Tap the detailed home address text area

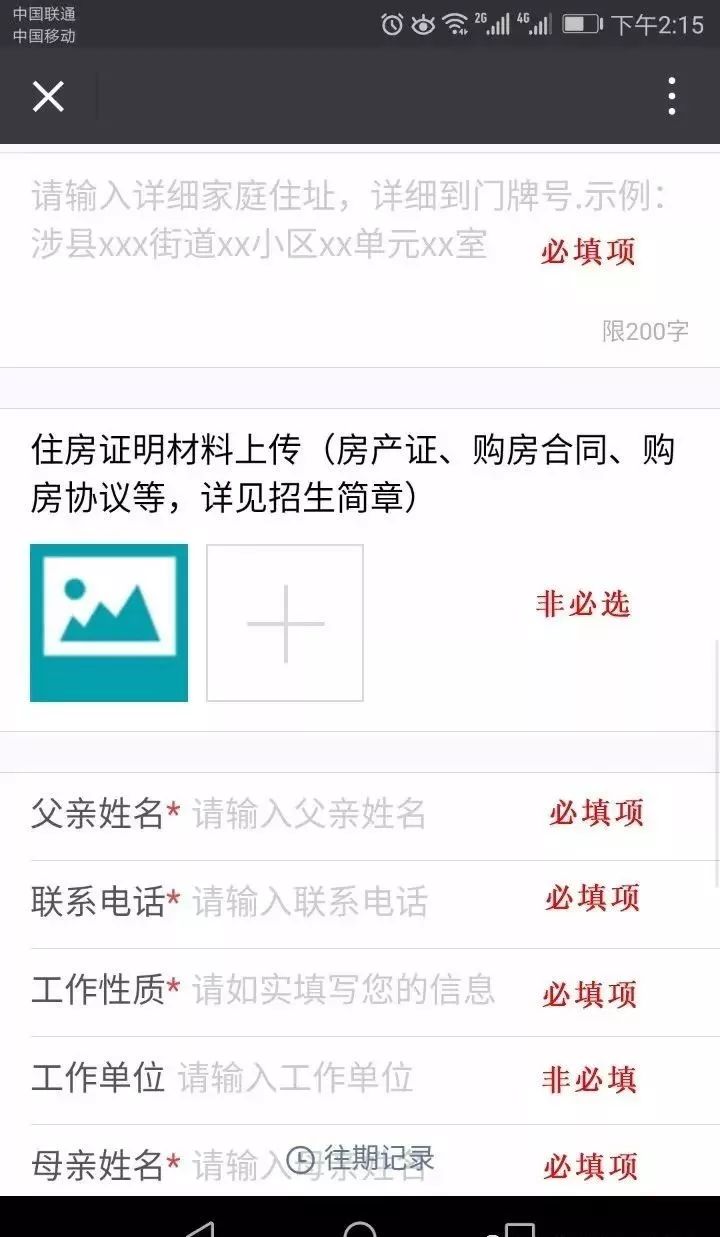pyautogui.click(x=360, y=257)
